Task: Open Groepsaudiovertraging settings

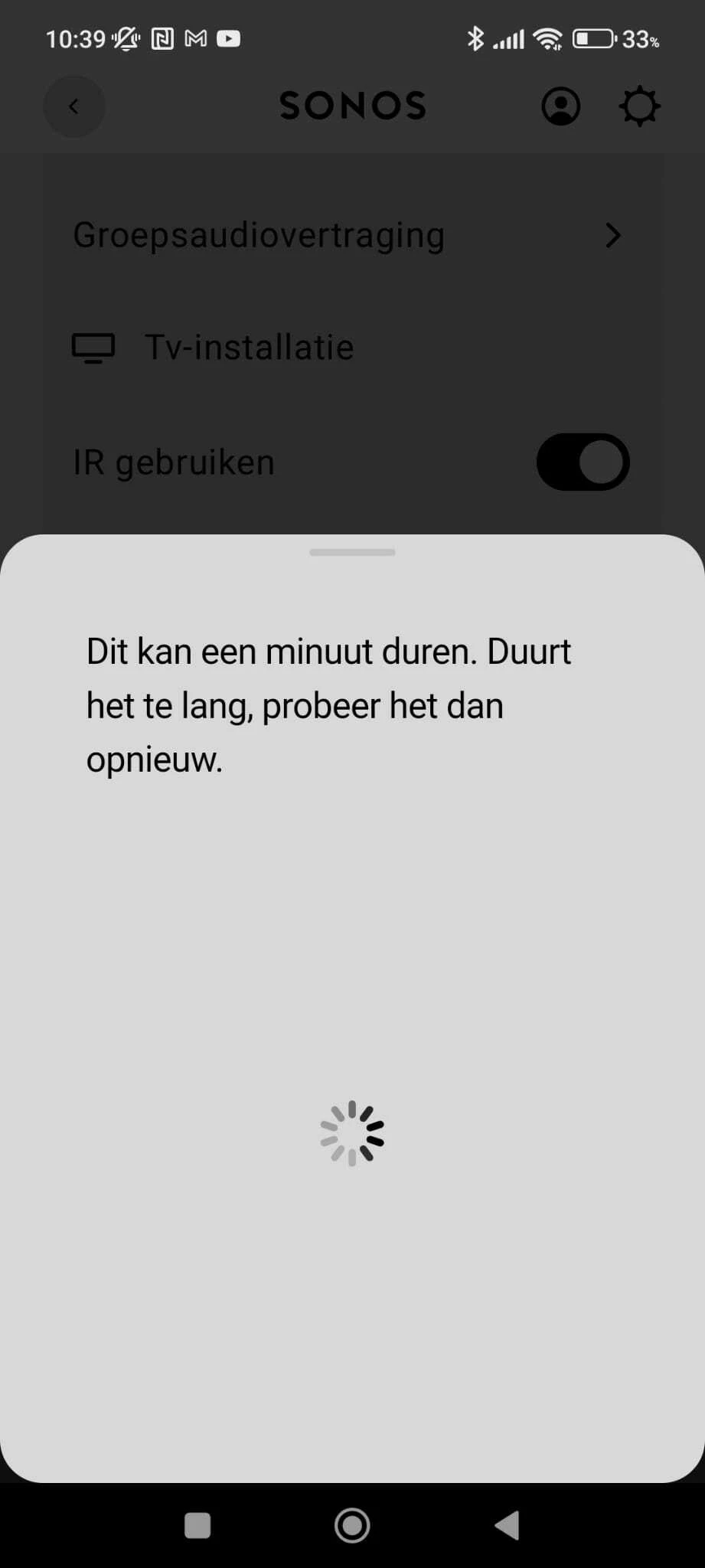Action: click(348, 235)
